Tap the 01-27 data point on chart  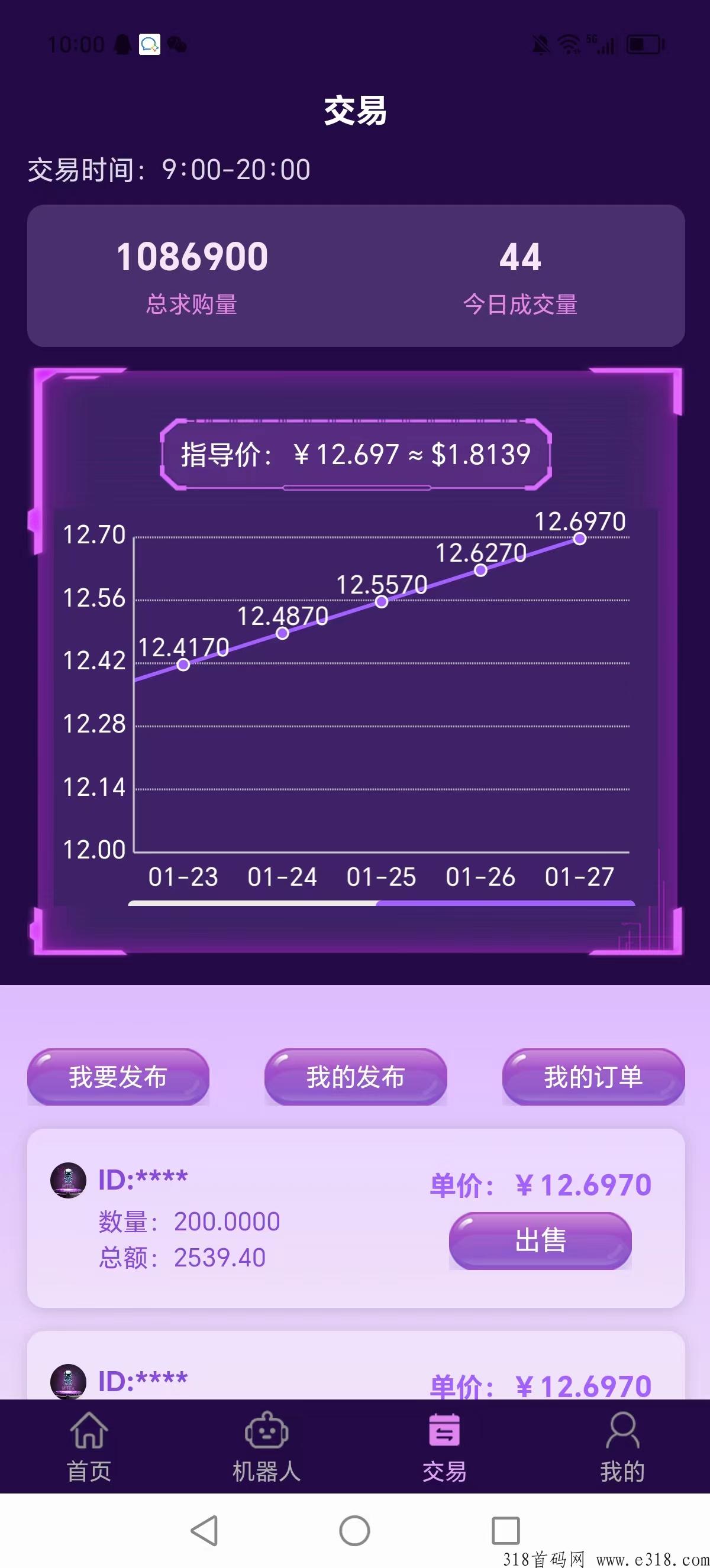[580, 539]
